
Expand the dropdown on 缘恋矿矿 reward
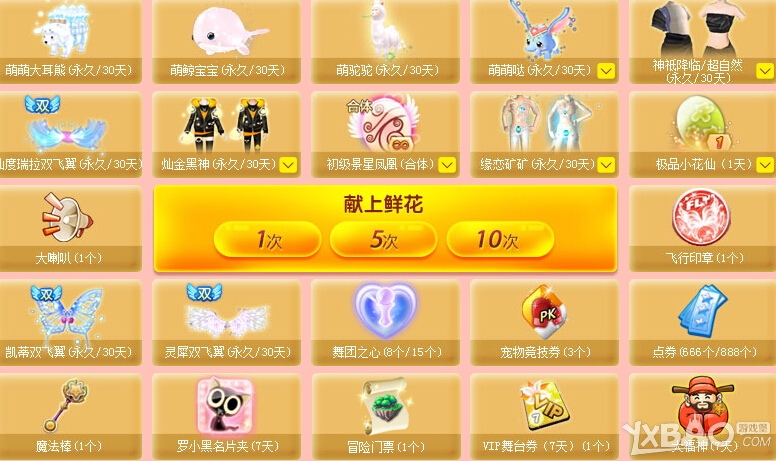pyautogui.click(x=606, y=164)
